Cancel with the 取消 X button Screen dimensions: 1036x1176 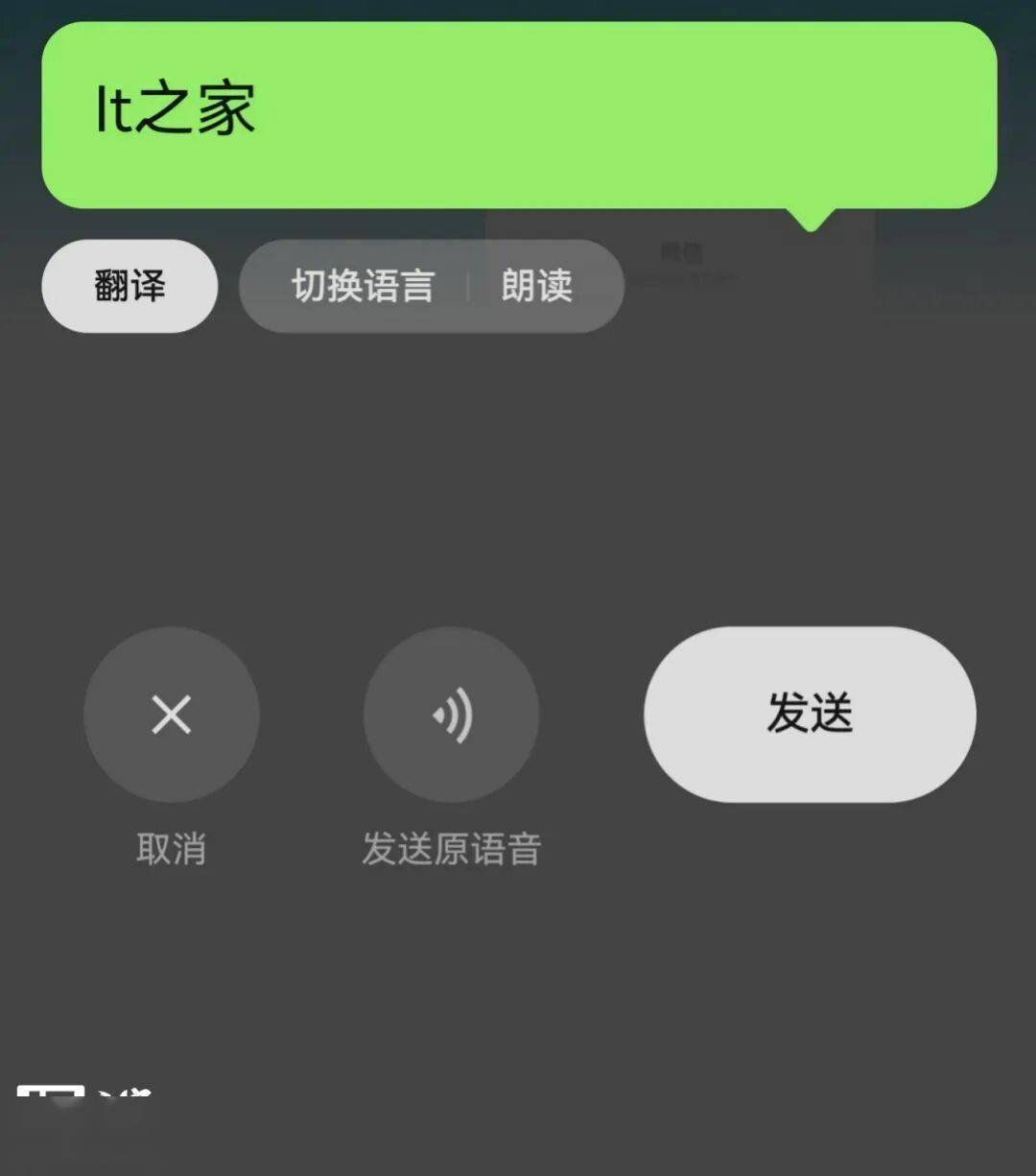(172, 715)
